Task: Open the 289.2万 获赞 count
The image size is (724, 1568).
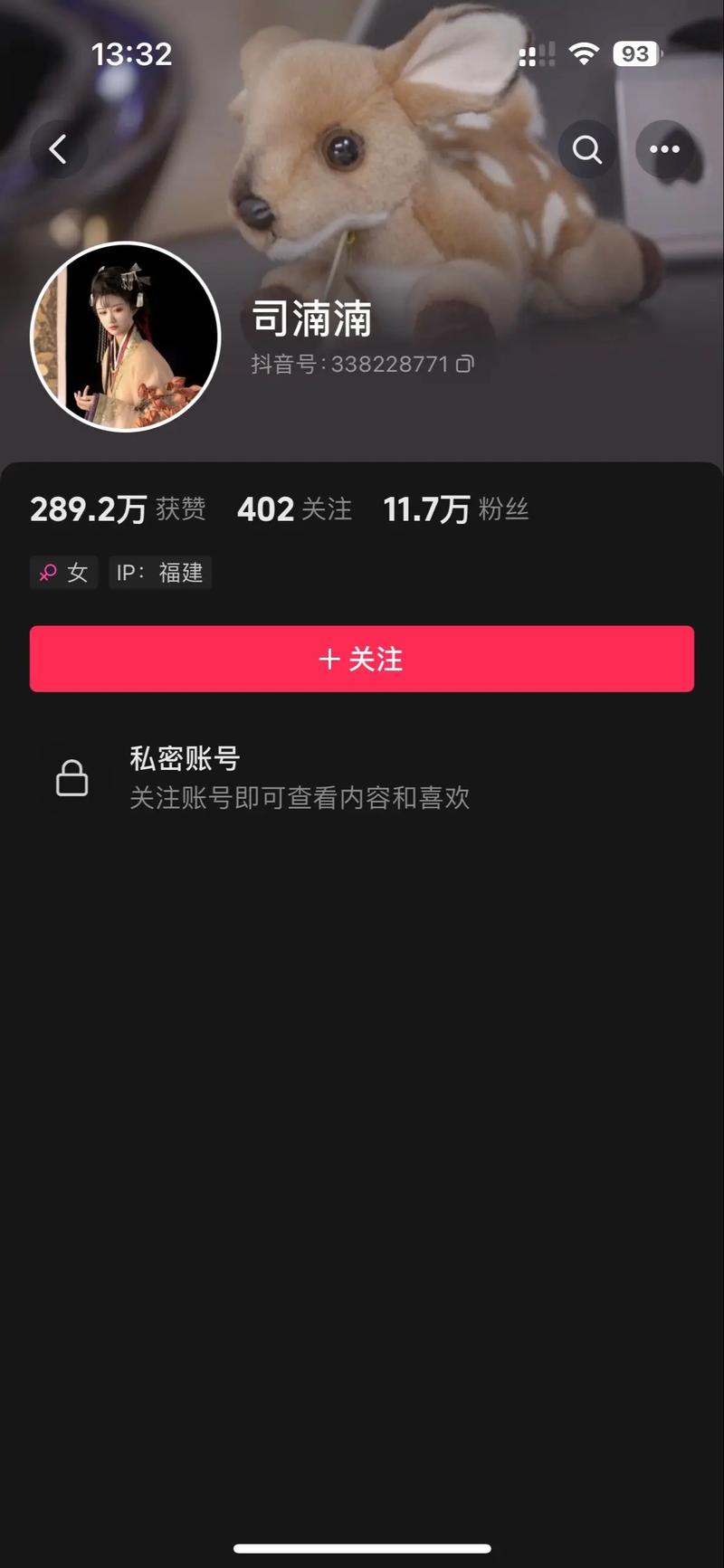Action: [118, 508]
